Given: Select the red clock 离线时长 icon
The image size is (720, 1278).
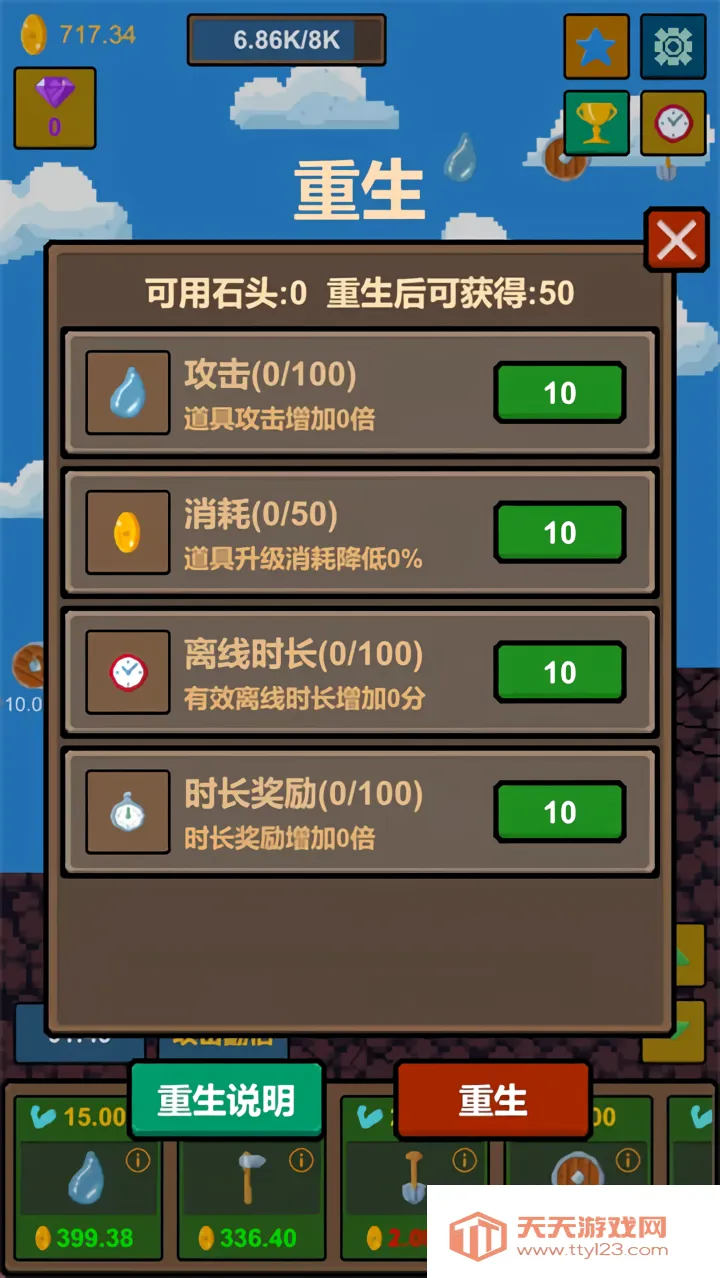Looking at the screenshot, I should (x=127, y=672).
